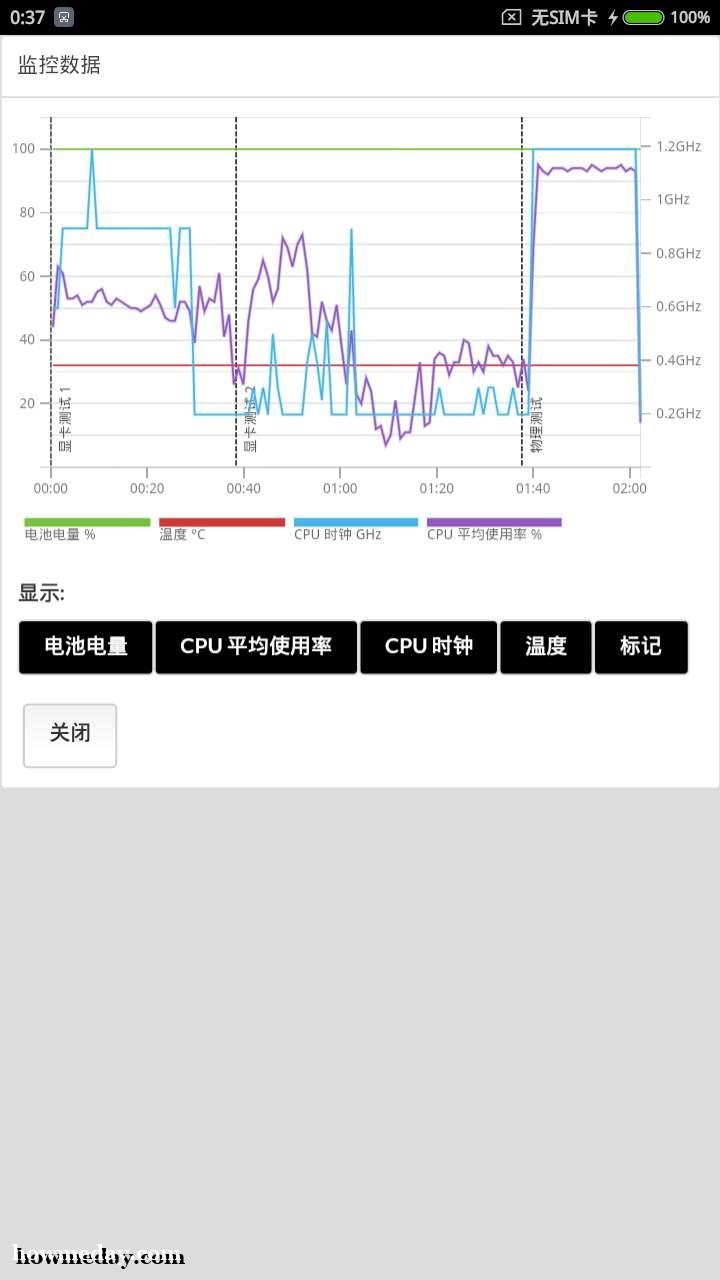
Task: Toggle the CPU 时钟 series
Action: pyautogui.click(x=428, y=646)
